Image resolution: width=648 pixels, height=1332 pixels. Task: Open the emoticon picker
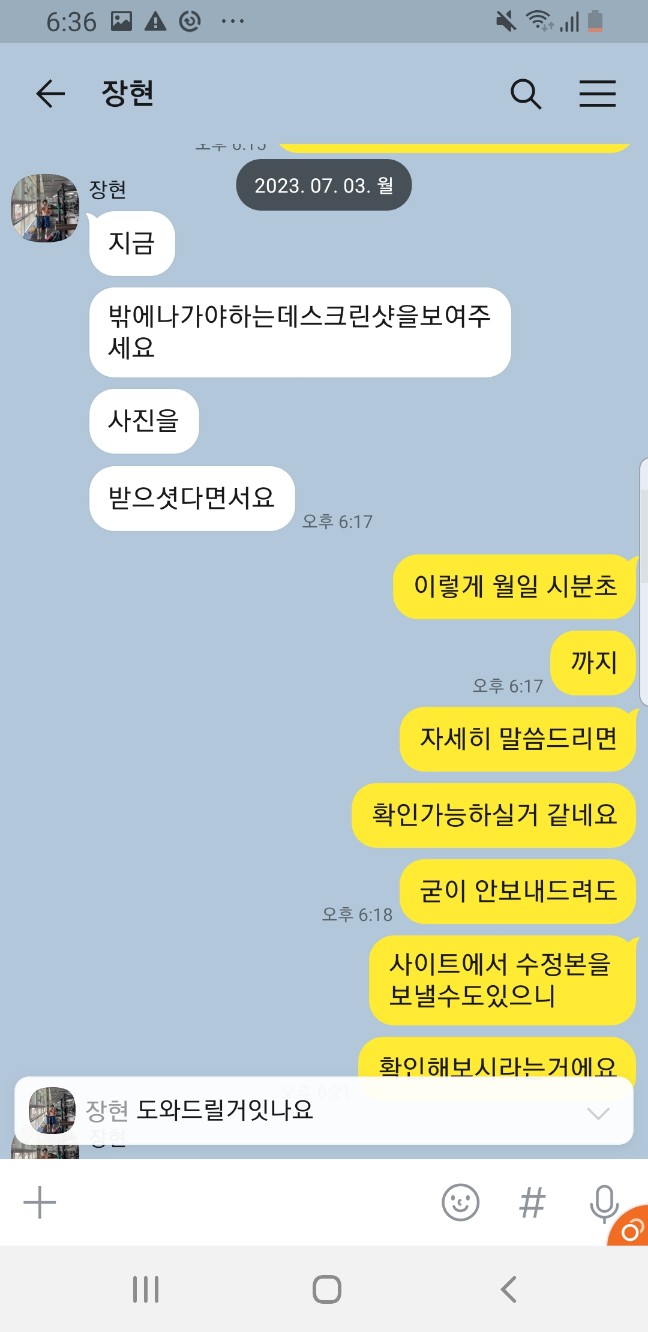click(460, 1202)
